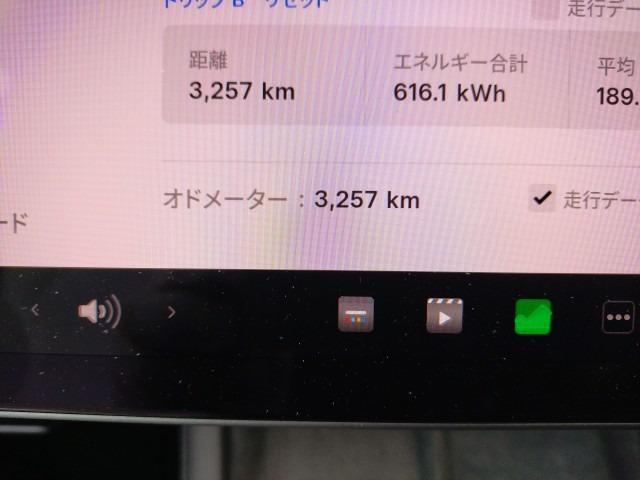Image resolution: width=640 pixels, height=480 pixels.
Task: Uncheck the checkbox beside the odometer
Action: [541, 199]
